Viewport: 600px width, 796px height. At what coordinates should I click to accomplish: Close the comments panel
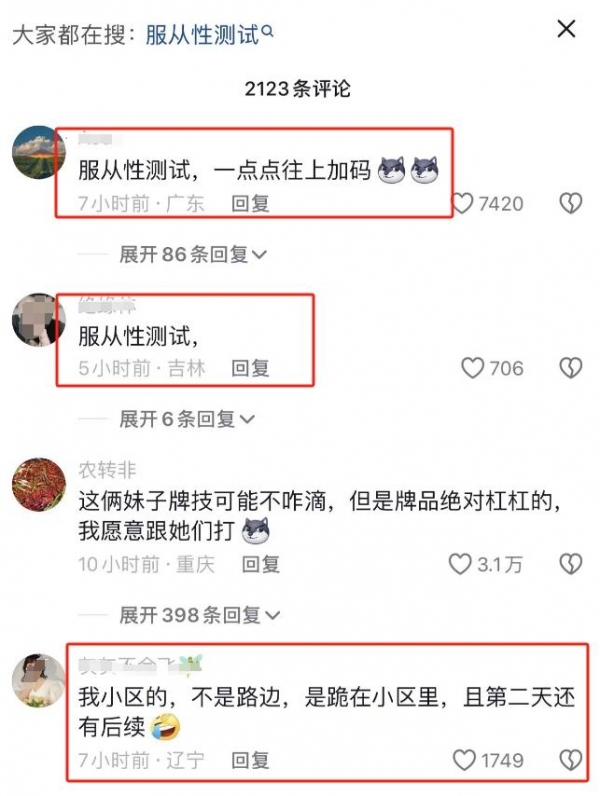566,29
